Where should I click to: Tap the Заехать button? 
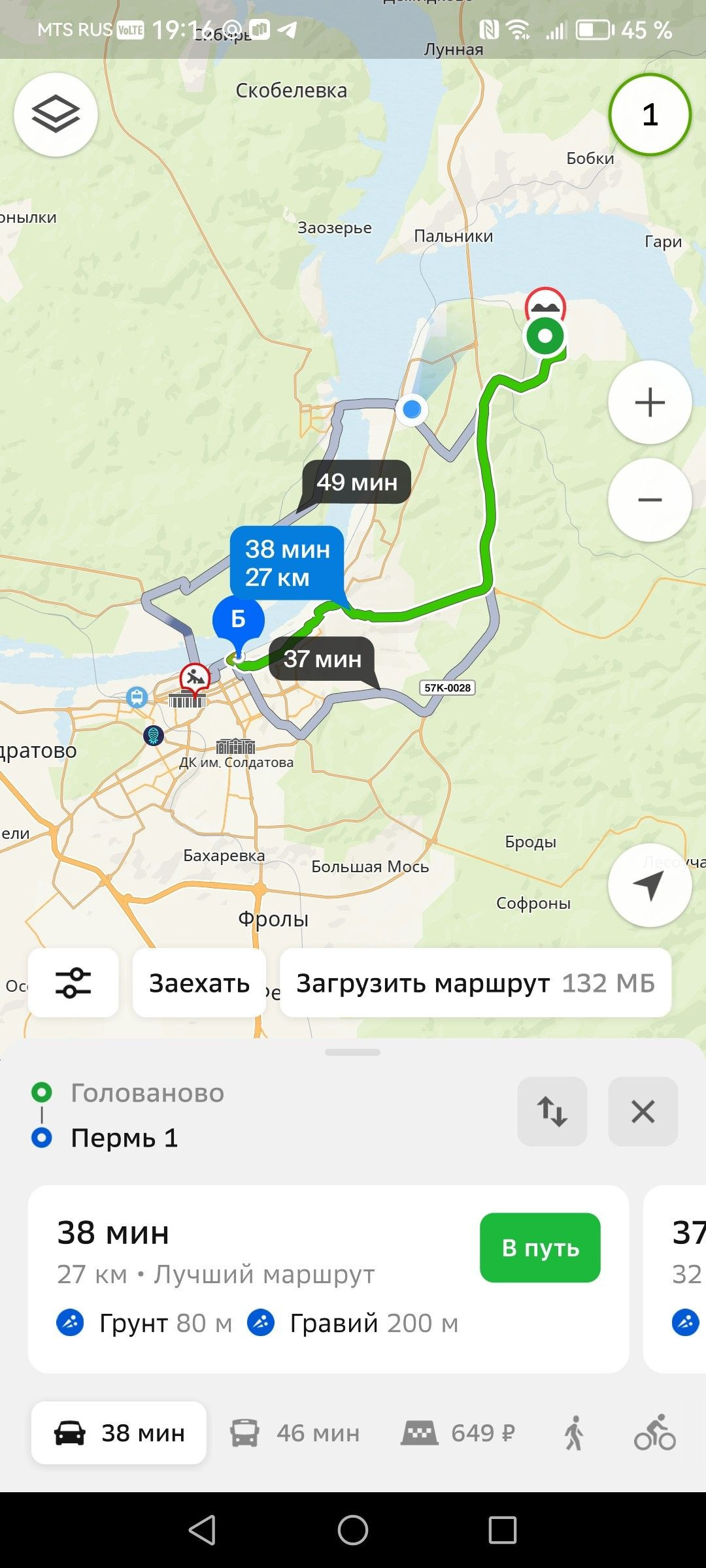(199, 983)
